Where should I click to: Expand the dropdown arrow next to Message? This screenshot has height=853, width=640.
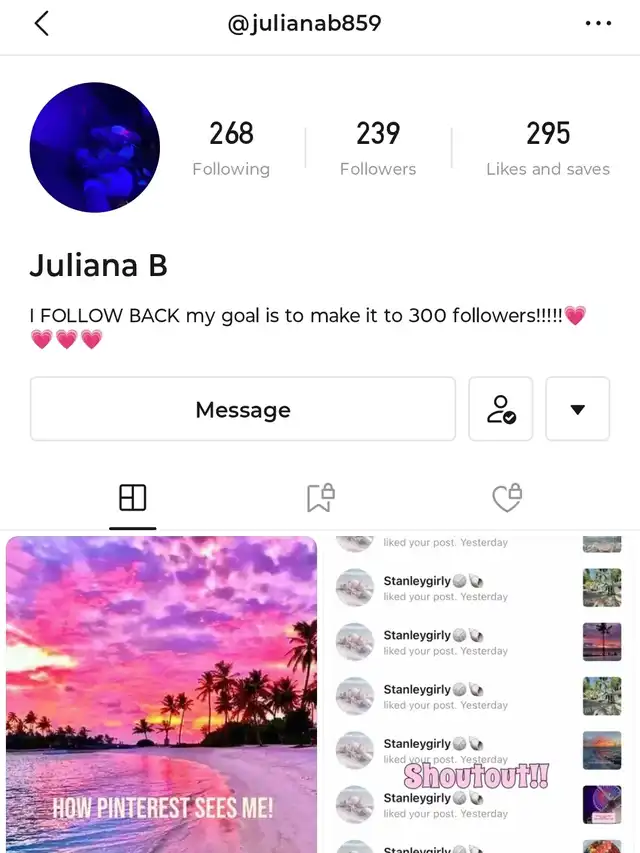click(x=577, y=409)
